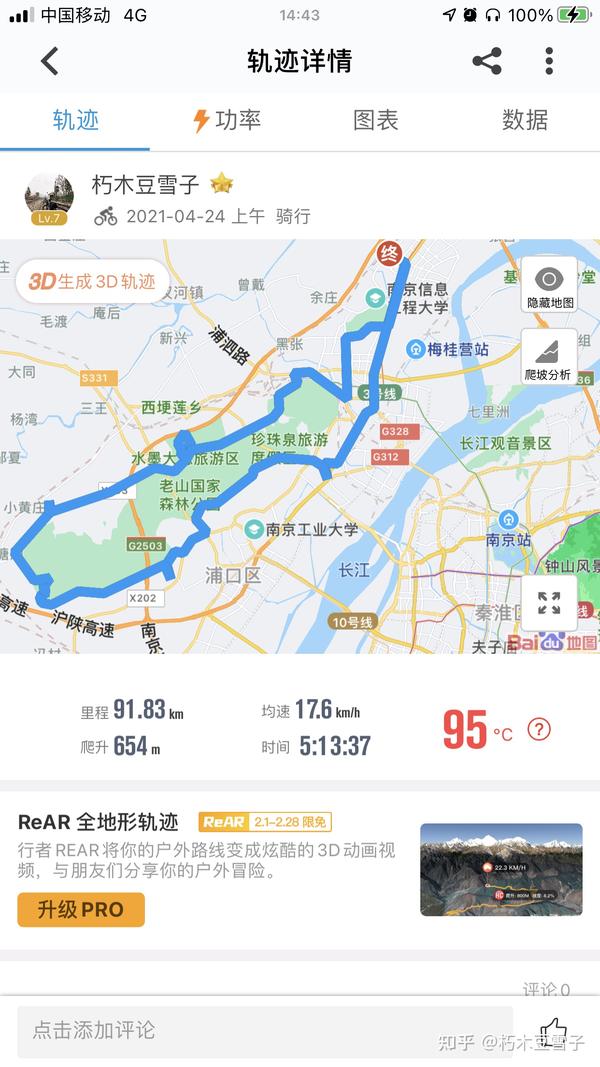Open the ReAR terrain video preview image
The height and width of the screenshot is (1067, 600).
[501, 870]
